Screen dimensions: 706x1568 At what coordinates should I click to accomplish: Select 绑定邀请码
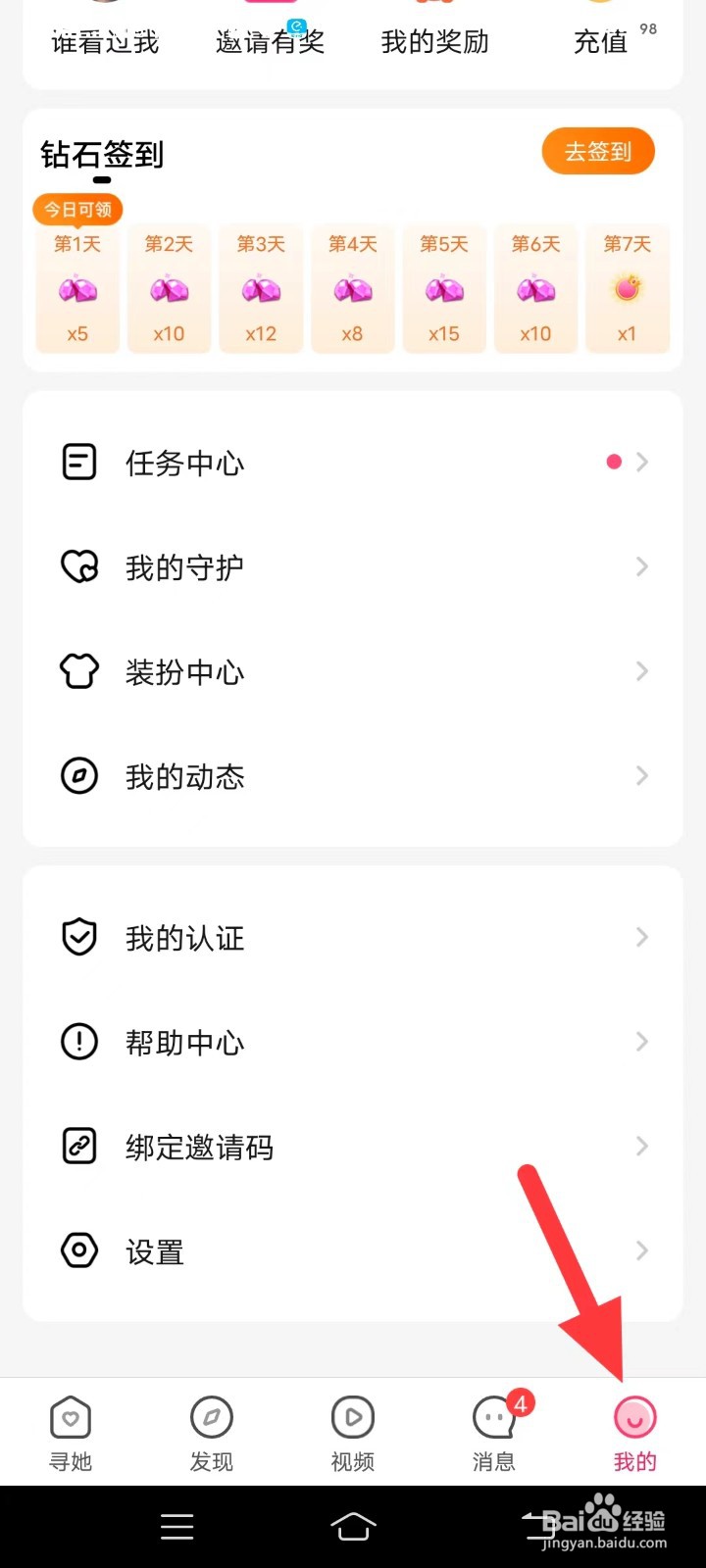coord(353,1148)
